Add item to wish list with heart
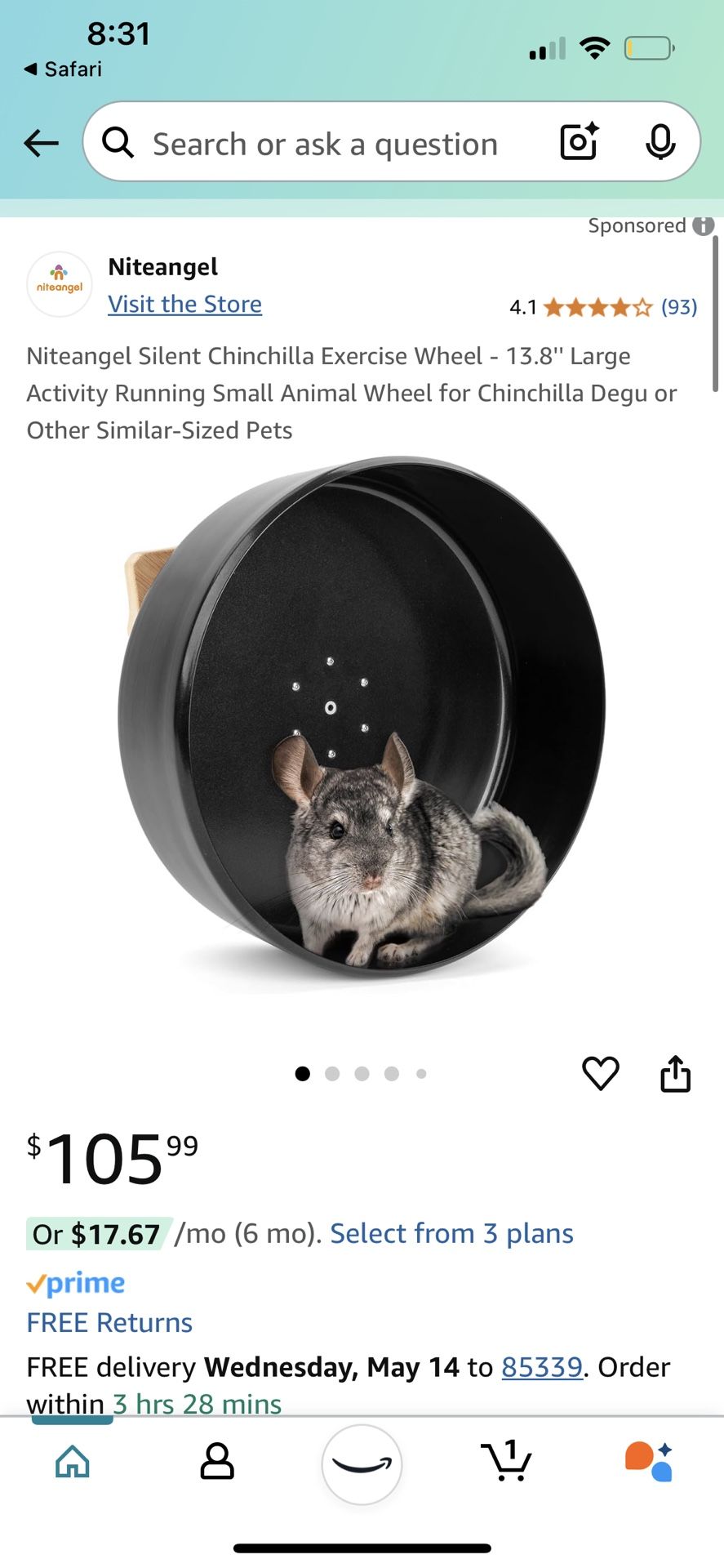Screen dimensions: 724x1568 pos(600,1073)
